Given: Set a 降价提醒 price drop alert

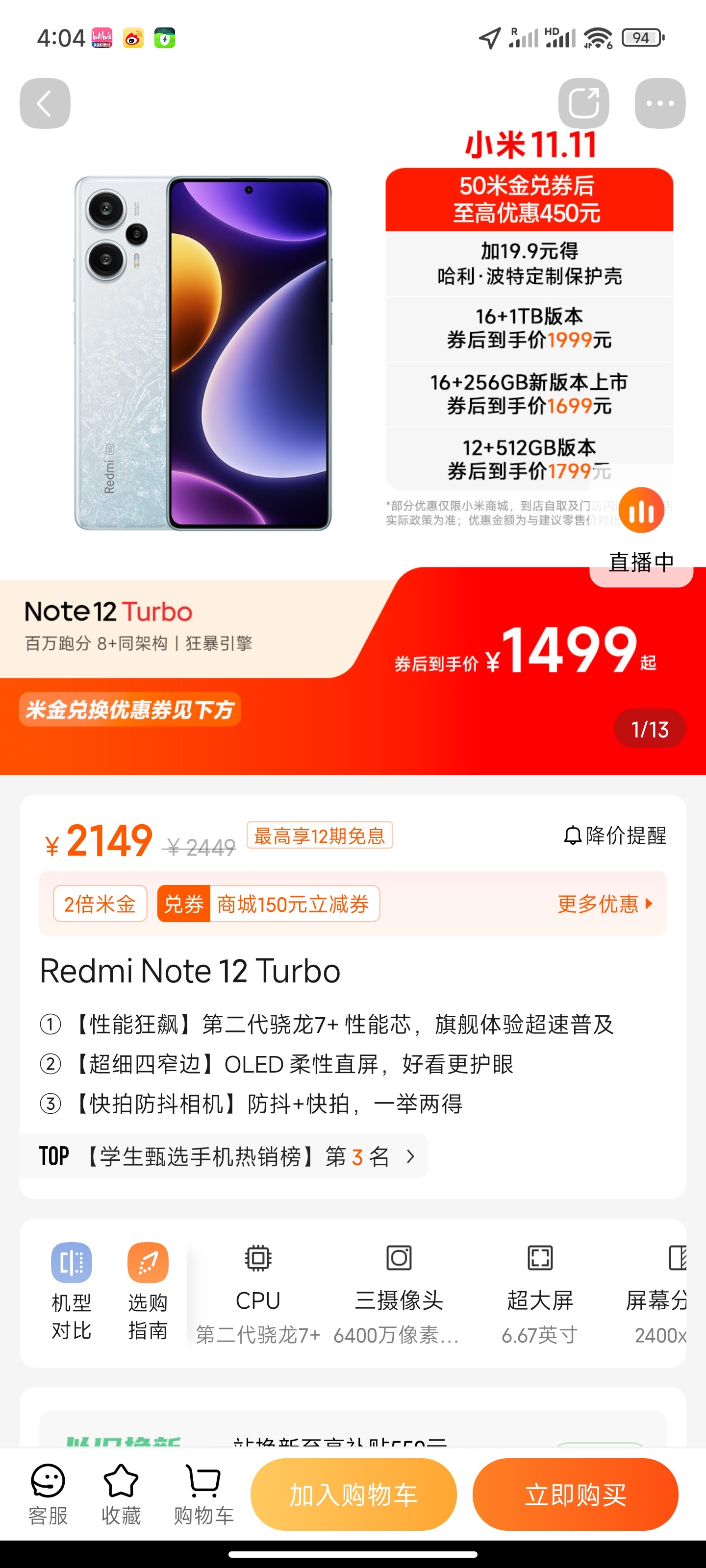Looking at the screenshot, I should coord(615,836).
